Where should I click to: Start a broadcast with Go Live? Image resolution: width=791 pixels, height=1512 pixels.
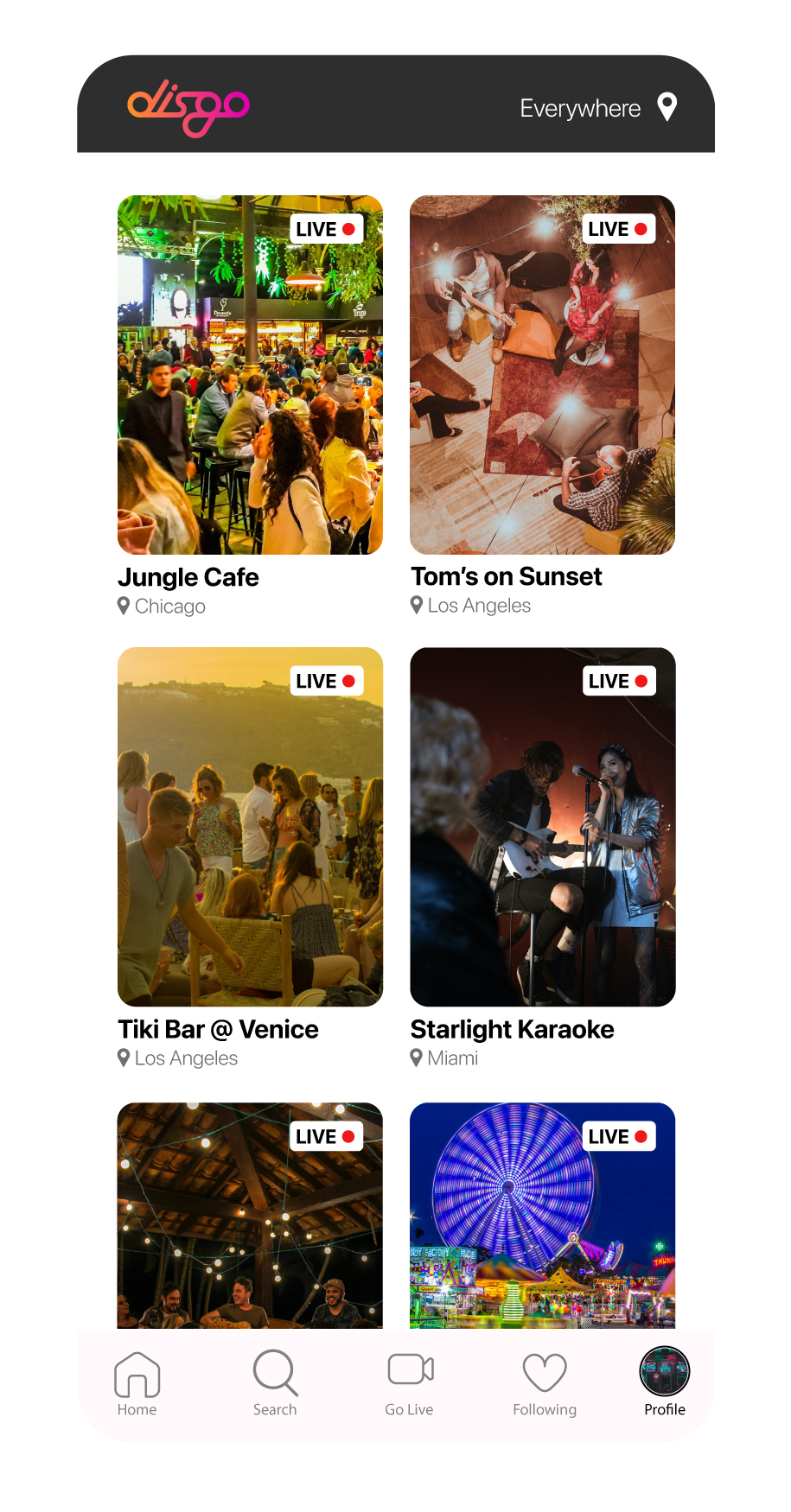[410, 1382]
